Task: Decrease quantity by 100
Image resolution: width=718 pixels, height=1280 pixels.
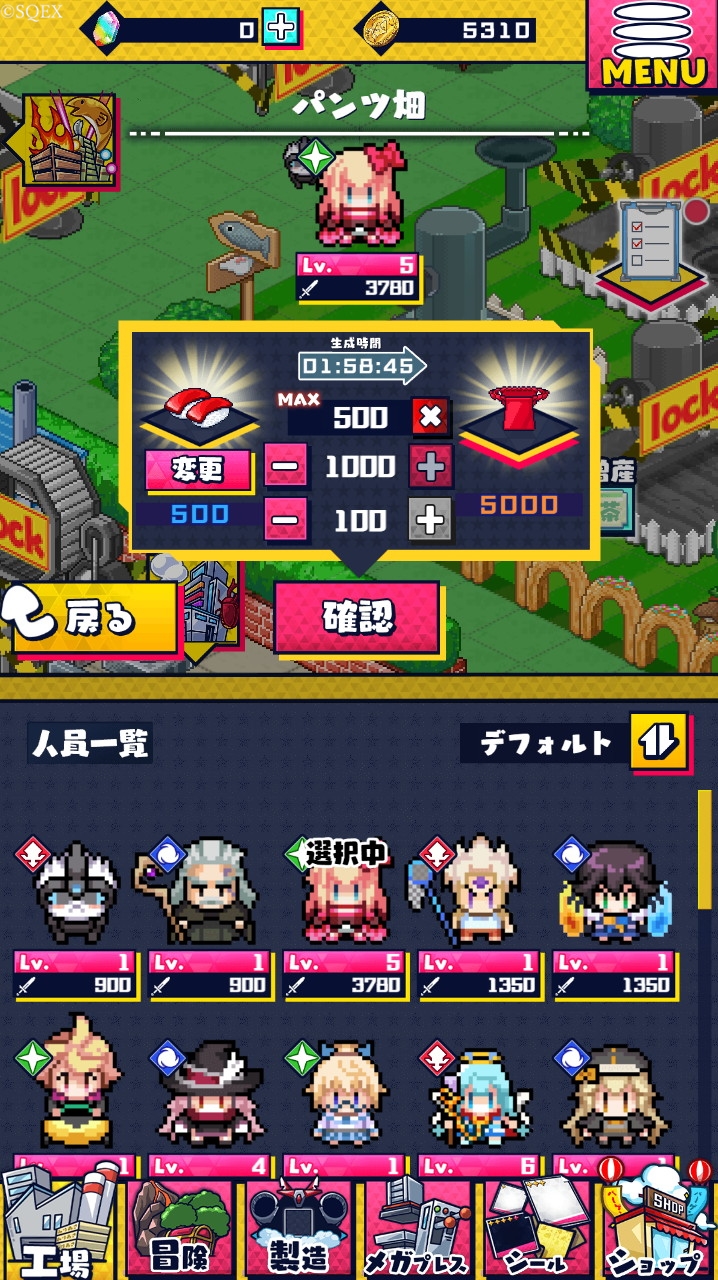Action: pos(285,519)
